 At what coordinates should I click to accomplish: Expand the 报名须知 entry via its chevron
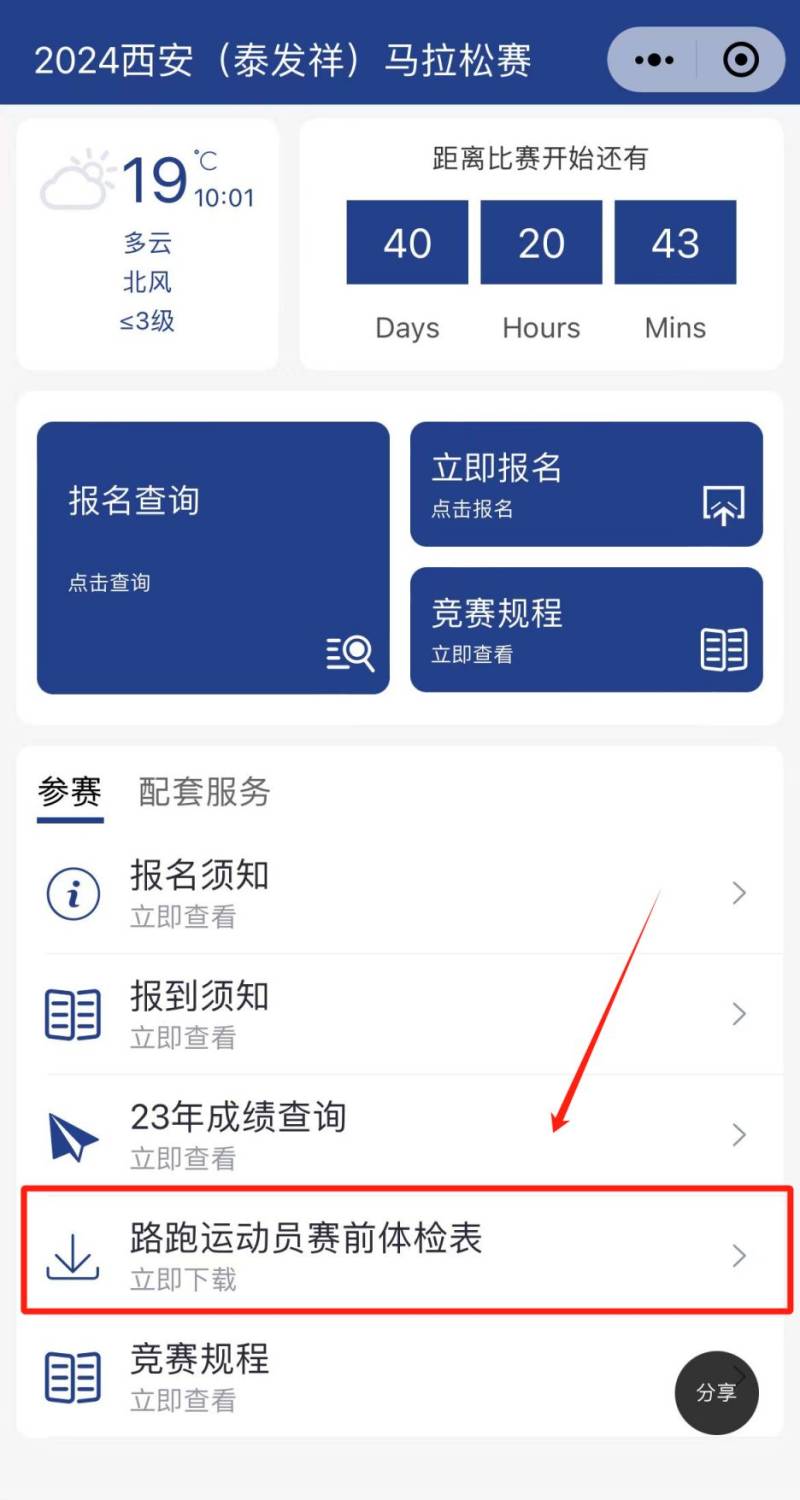739,893
